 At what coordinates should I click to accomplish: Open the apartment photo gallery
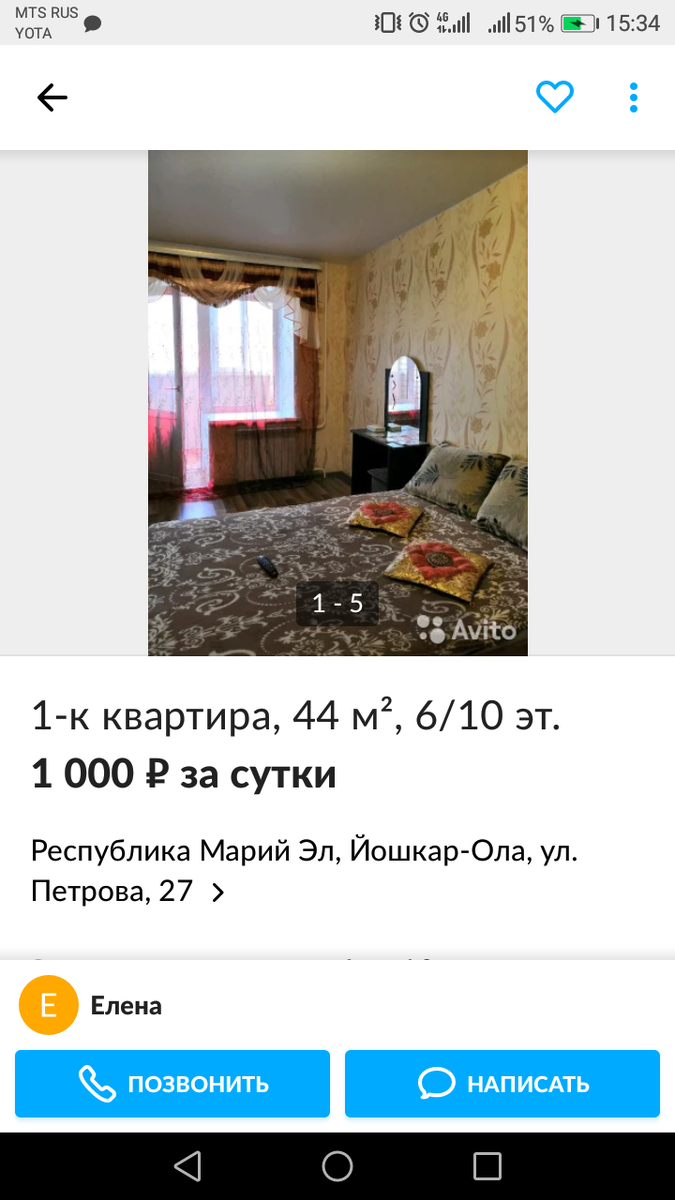(337, 402)
